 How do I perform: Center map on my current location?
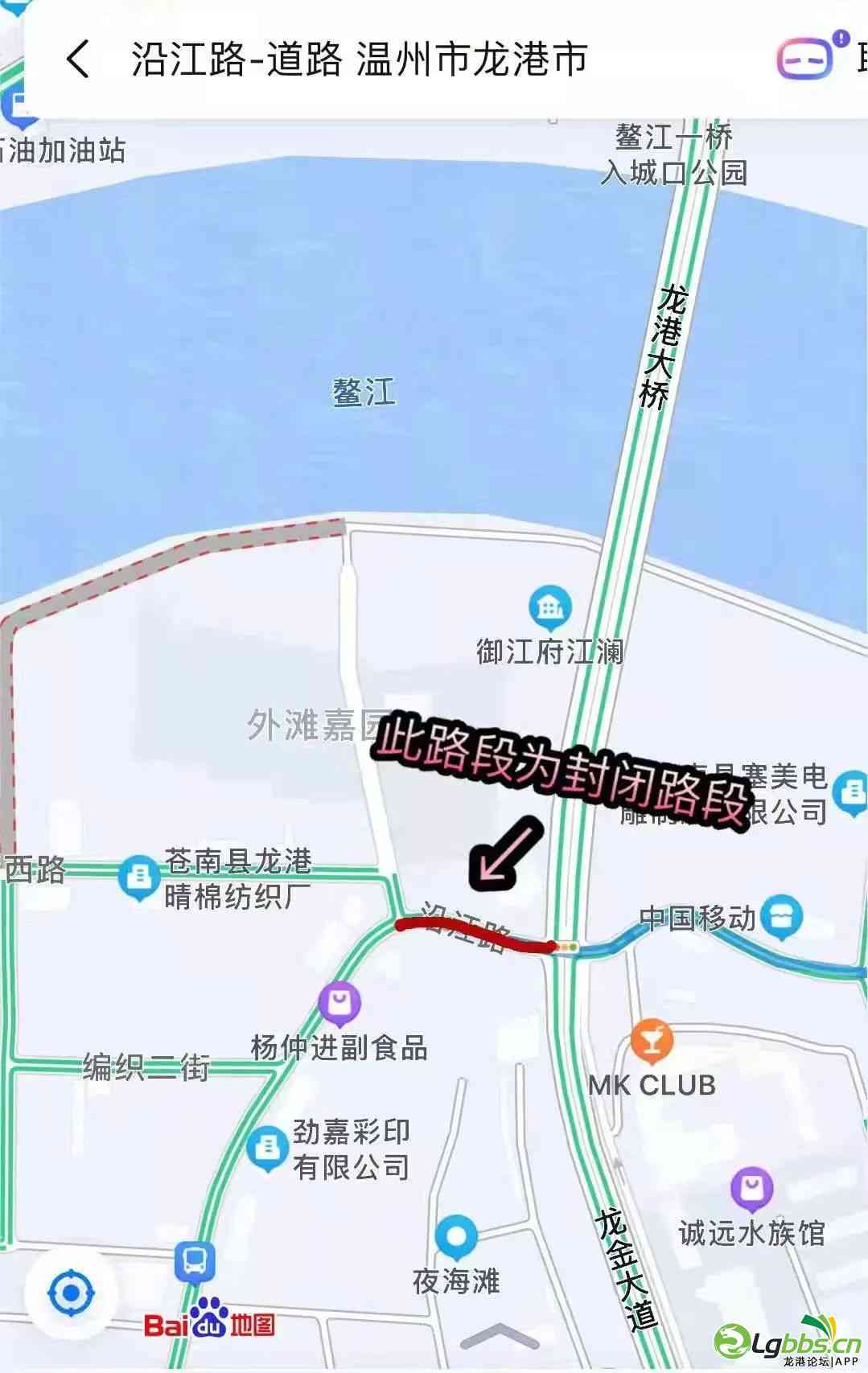pyautogui.click(x=71, y=1294)
